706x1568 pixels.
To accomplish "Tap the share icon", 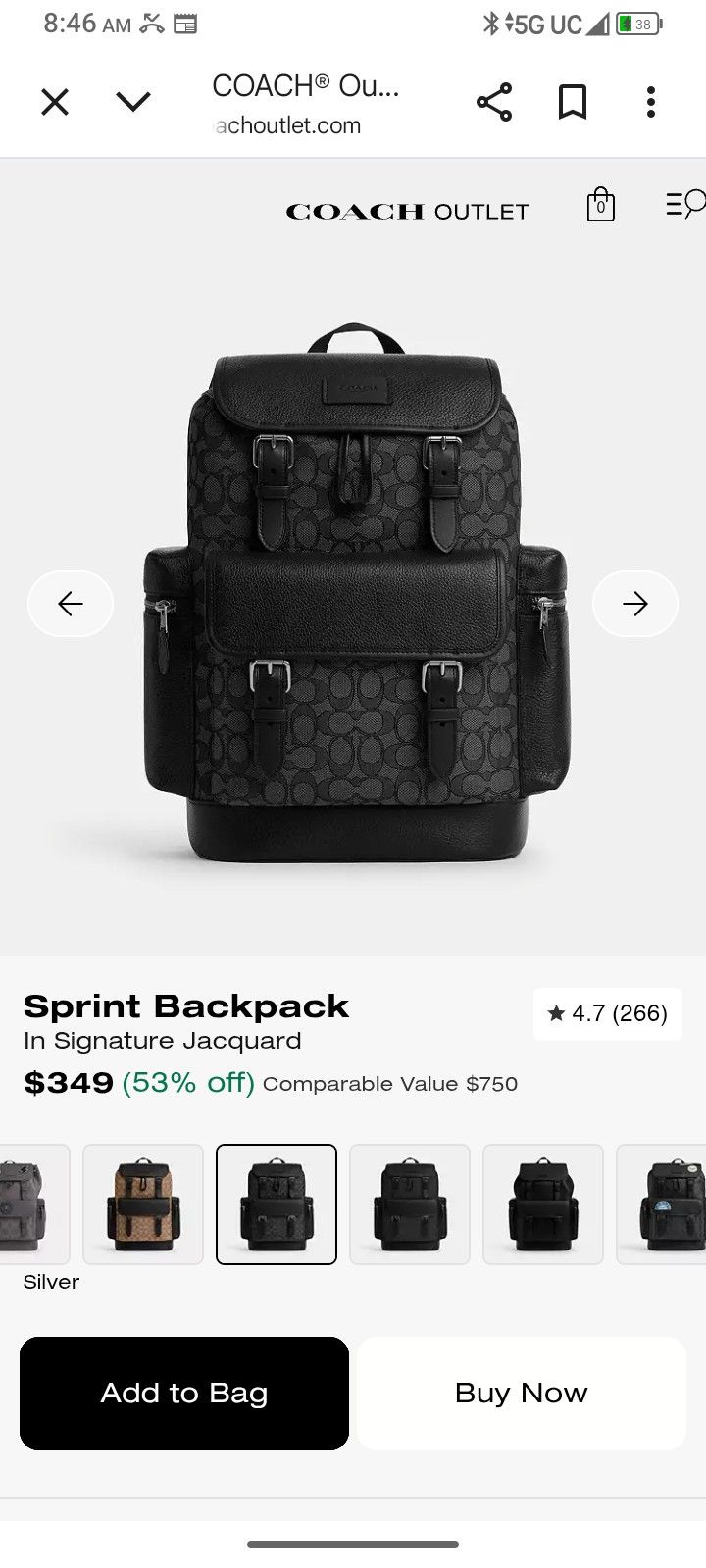I will pos(492,99).
